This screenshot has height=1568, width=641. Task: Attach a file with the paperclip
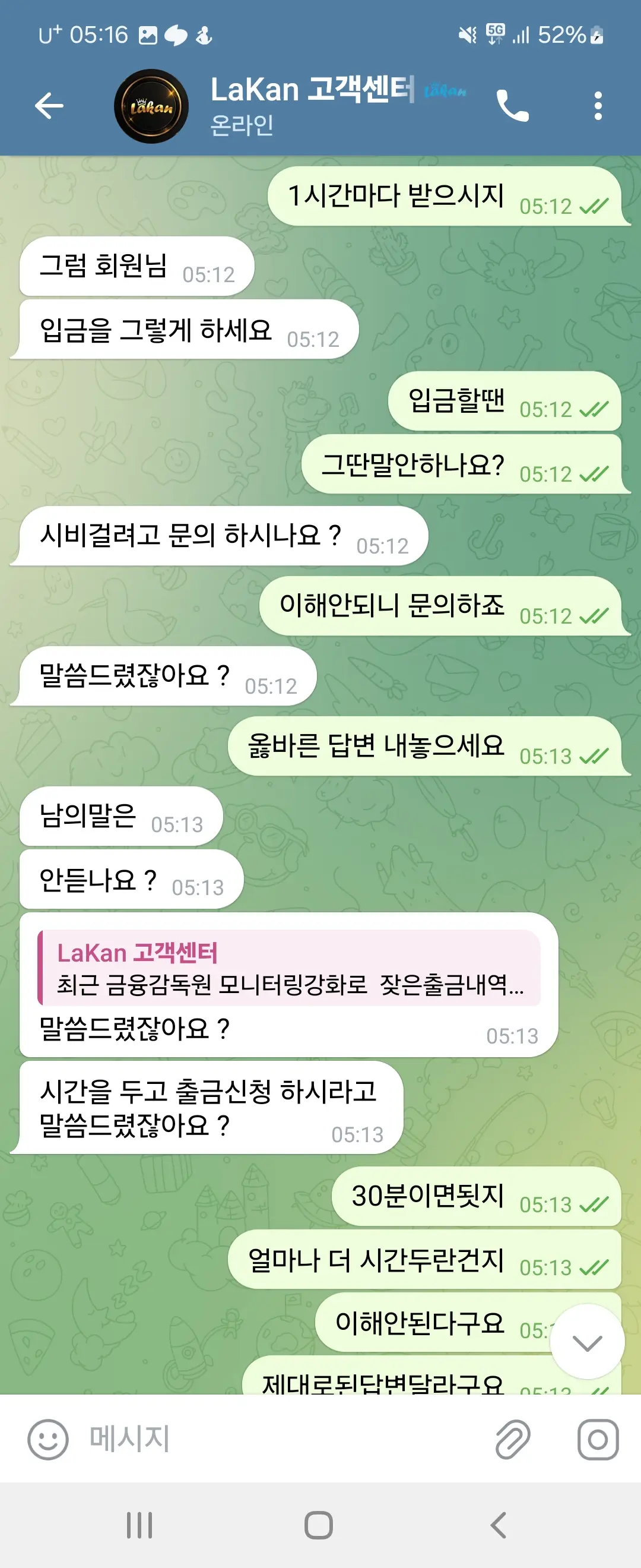point(512,1439)
